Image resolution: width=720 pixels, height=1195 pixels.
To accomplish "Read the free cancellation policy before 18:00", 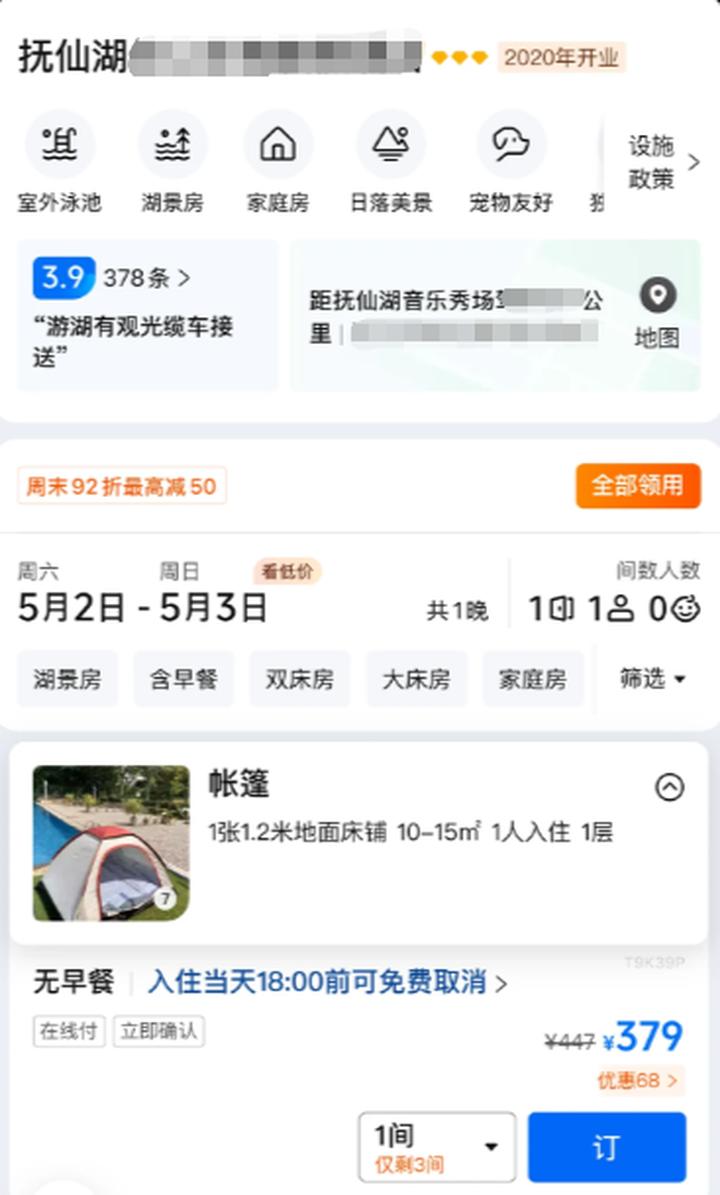I will 327,982.
